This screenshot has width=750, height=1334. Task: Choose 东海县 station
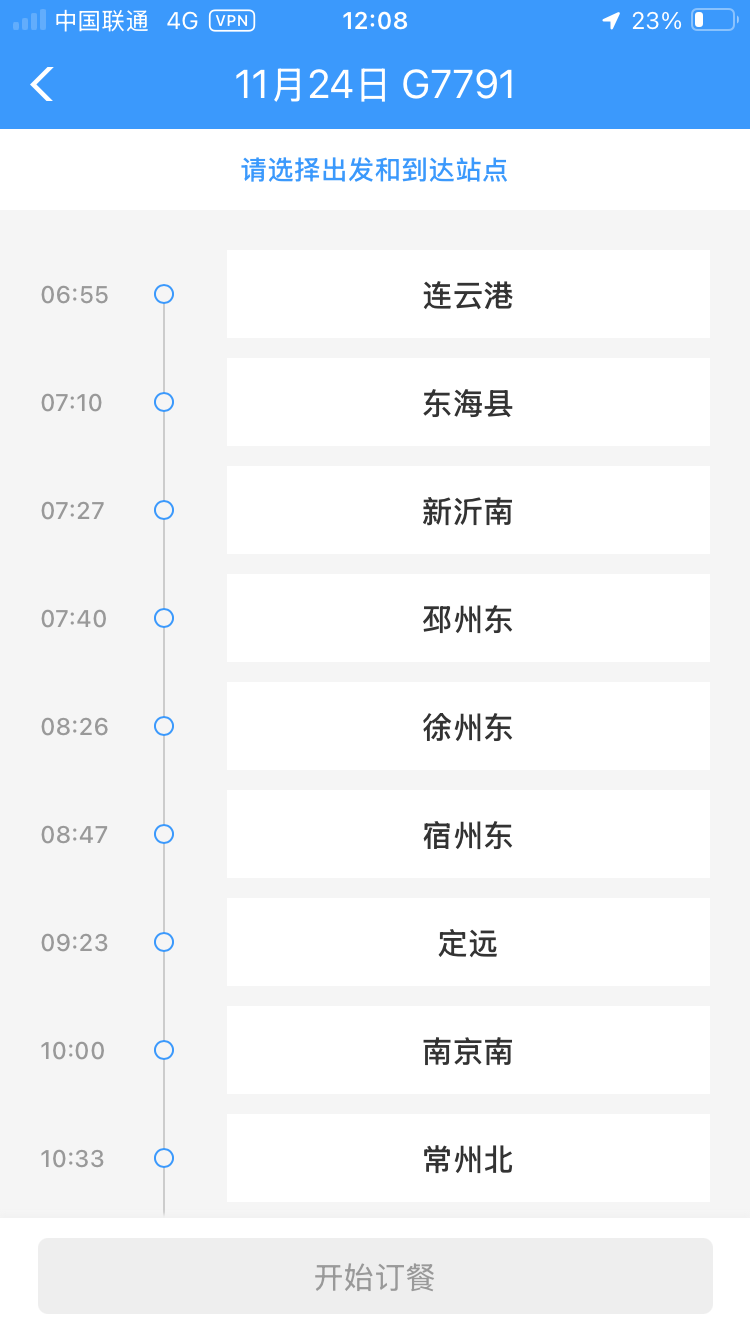468,403
